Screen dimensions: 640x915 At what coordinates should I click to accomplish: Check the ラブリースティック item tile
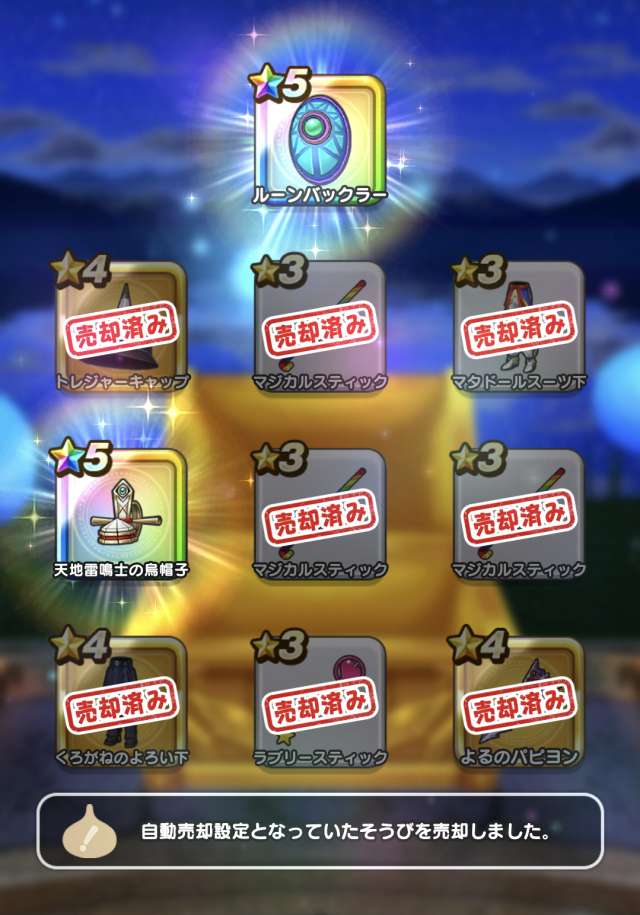point(320,699)
